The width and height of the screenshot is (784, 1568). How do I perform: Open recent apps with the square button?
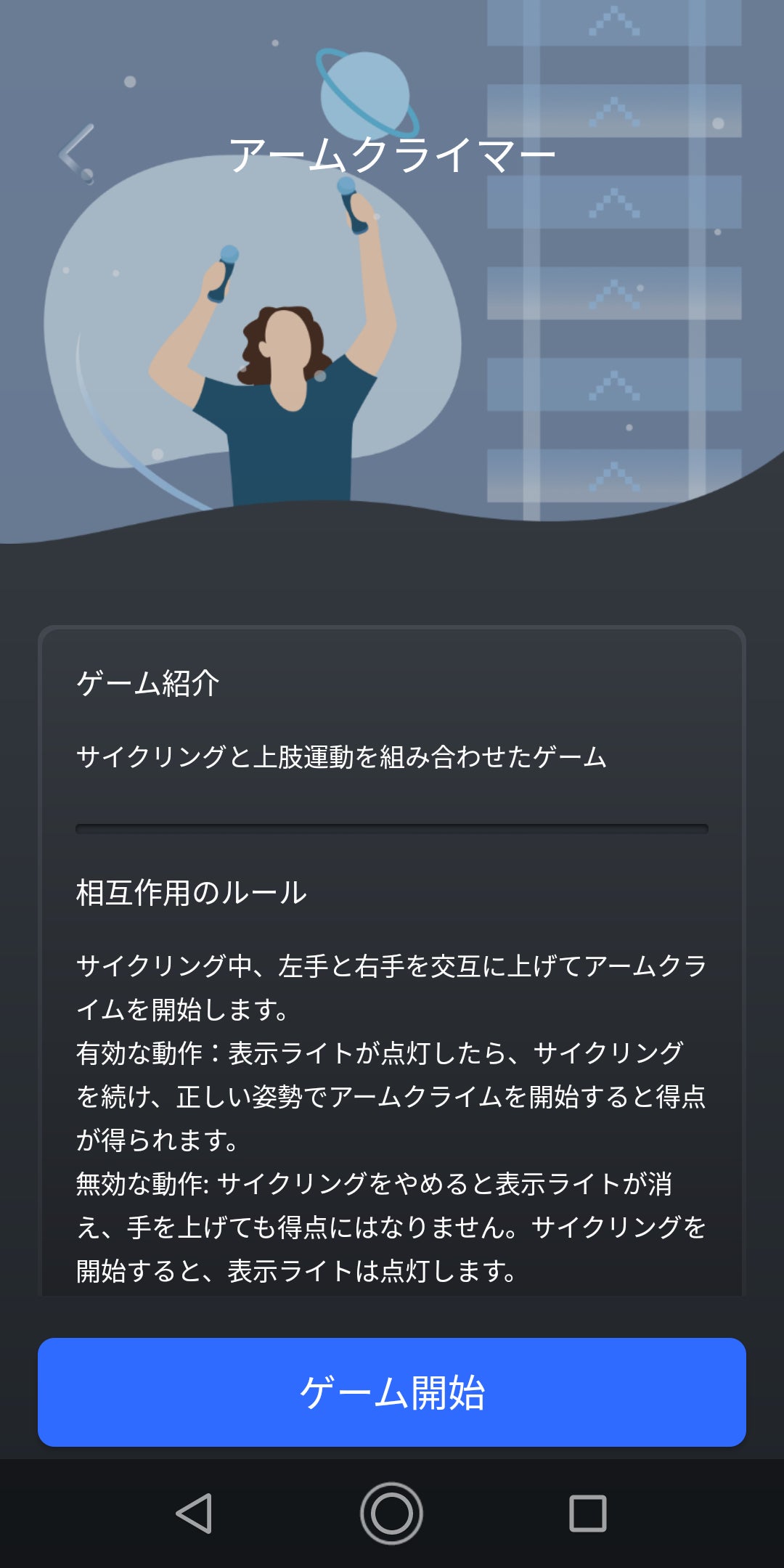point(587,1514)
